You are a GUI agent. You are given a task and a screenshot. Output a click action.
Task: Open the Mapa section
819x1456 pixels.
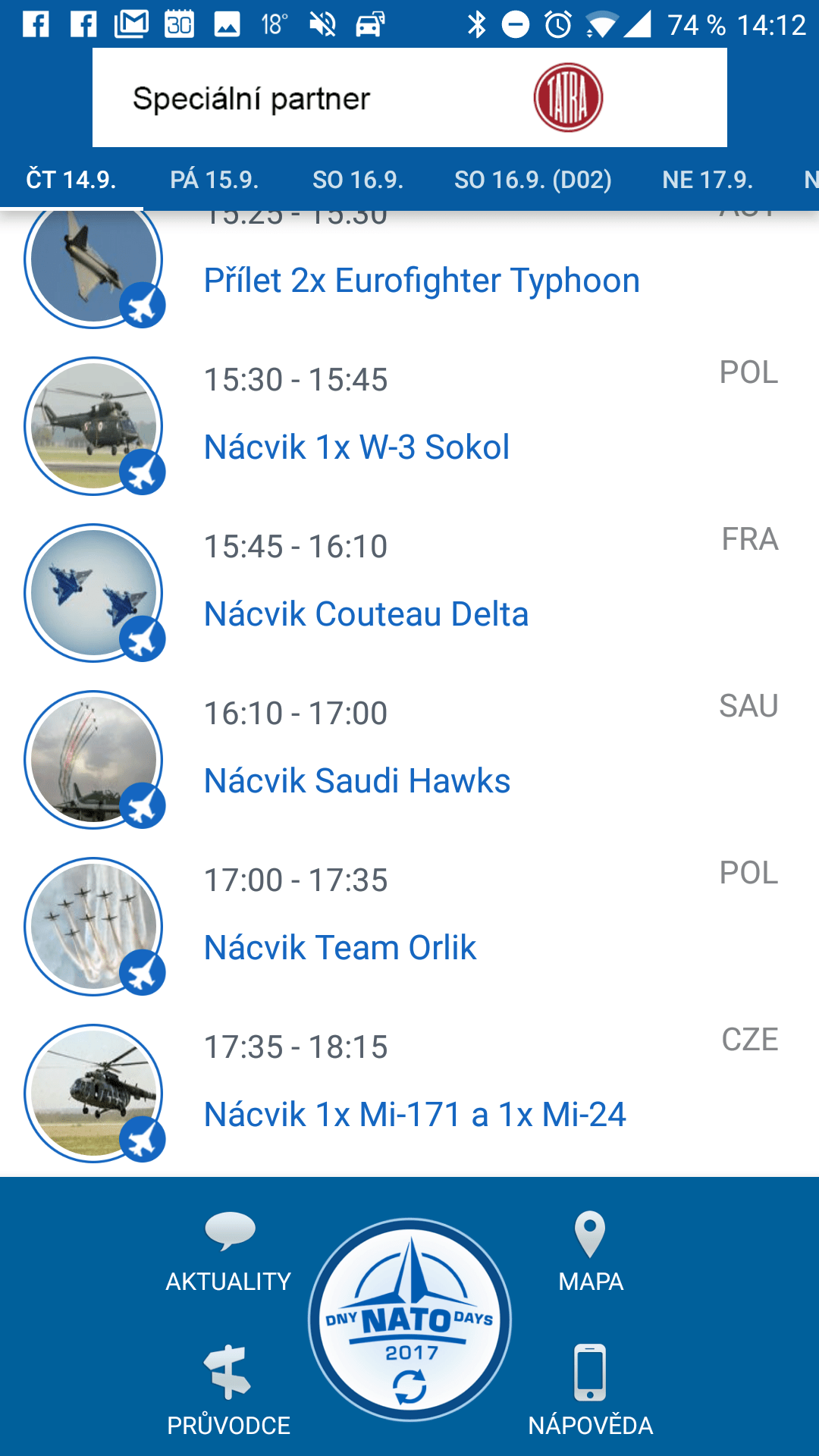tap(591, 1253)
